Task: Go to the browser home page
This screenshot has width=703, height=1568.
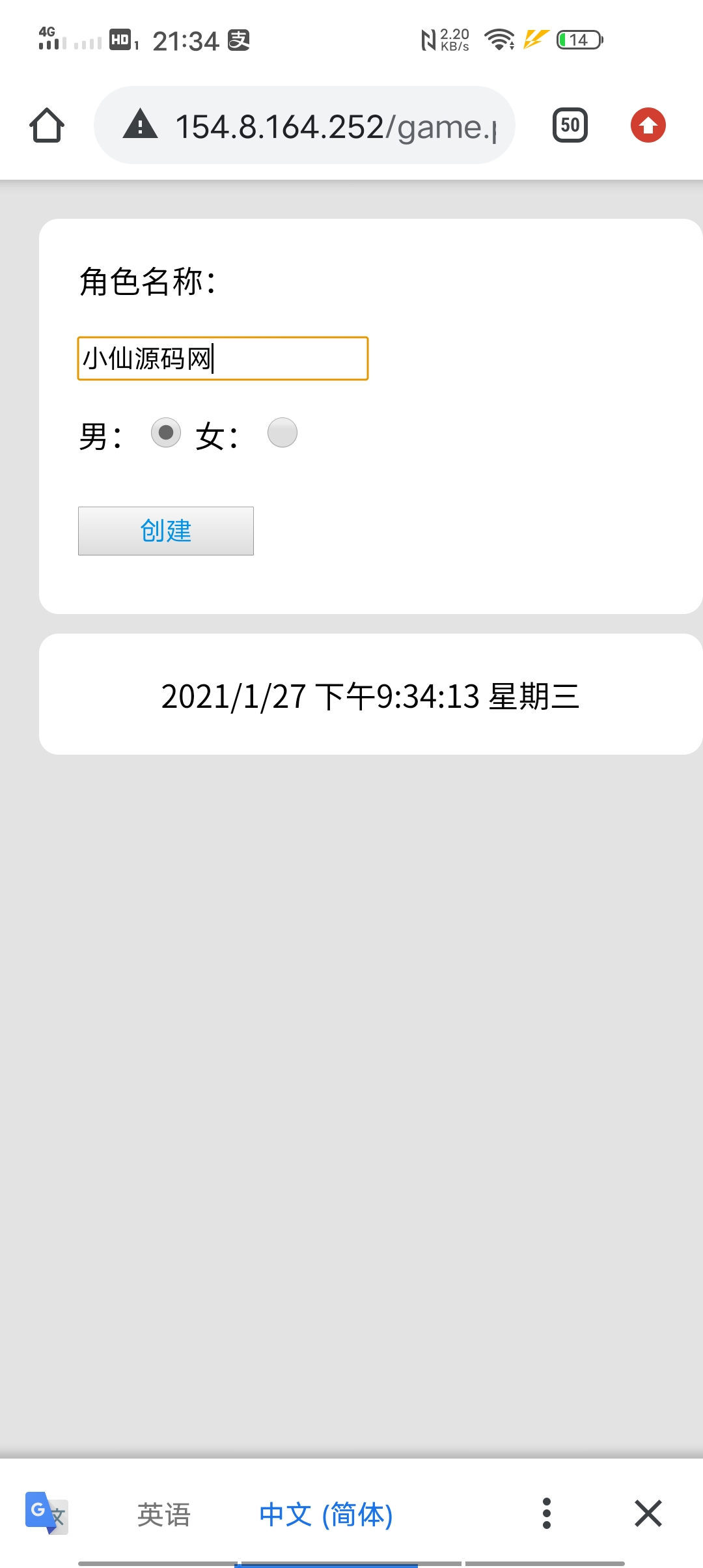Action: 47,125
